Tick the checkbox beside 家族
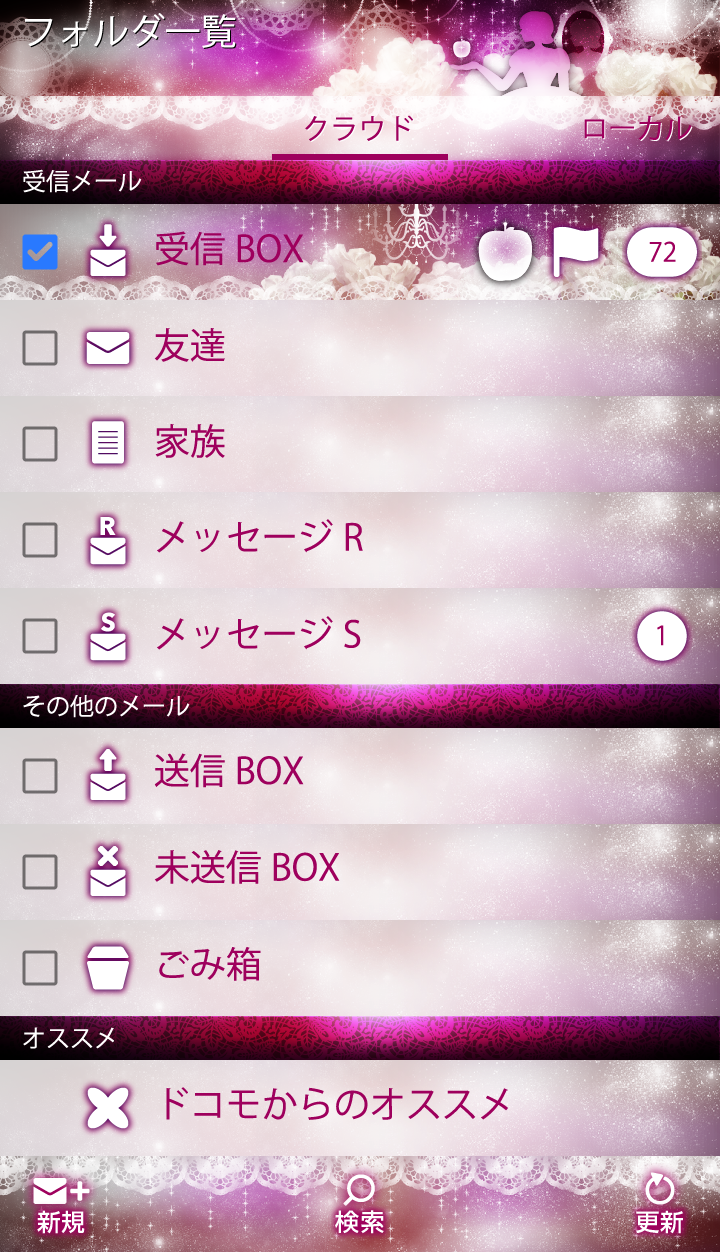Image resolution: width=720 pixels, height=1252 pixels. [x=40, y=444]
